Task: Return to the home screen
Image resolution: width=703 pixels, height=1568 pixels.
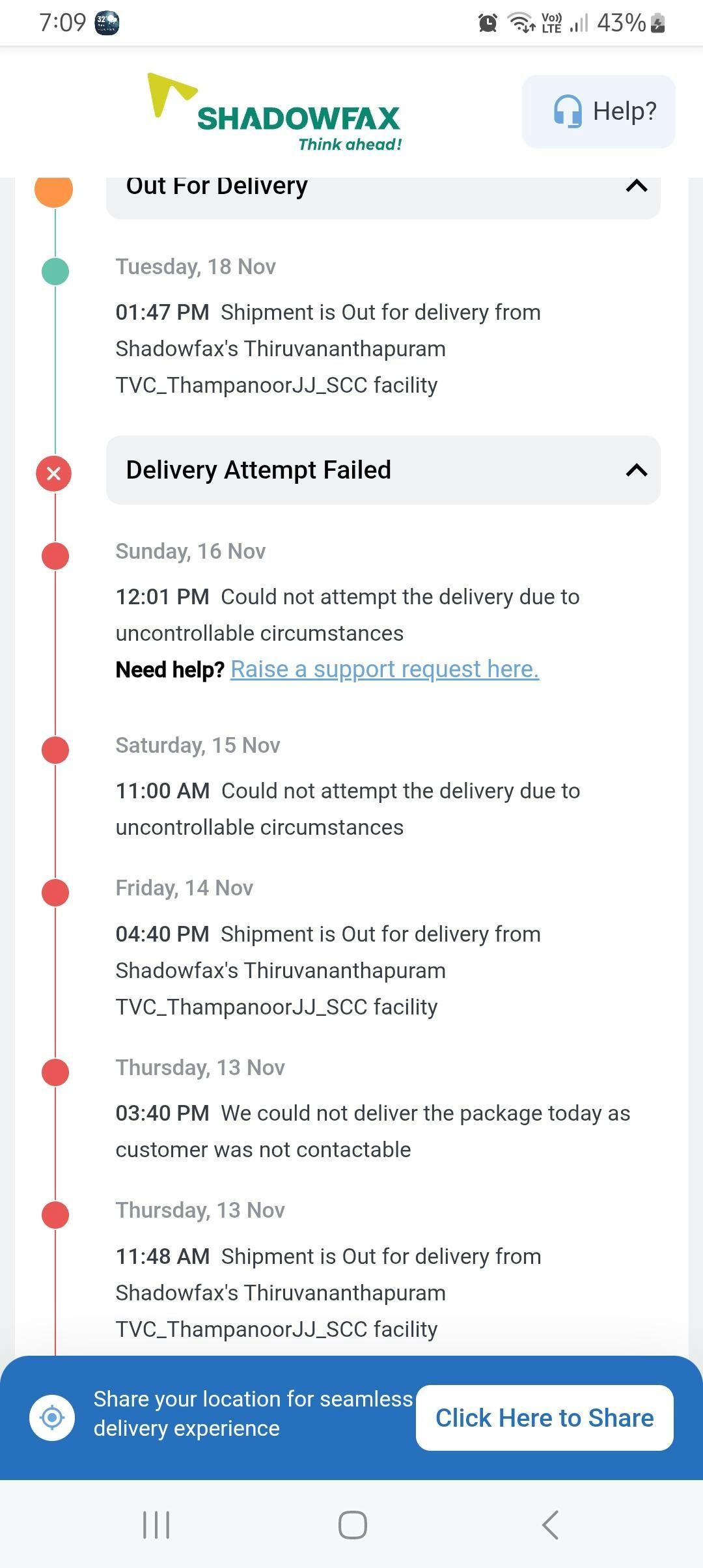Action: tap(352, 1524)
